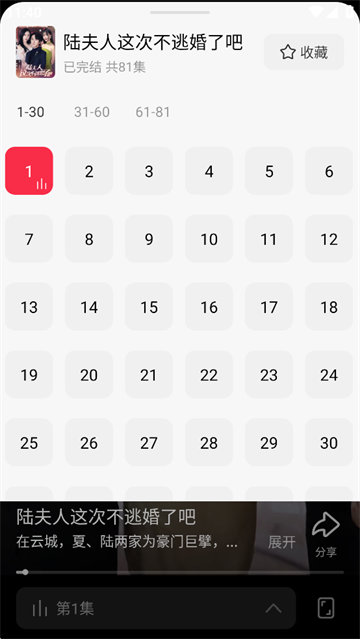Screen dimensions: 360x639
Task: Play episode 5
Action: pos(269,171)
